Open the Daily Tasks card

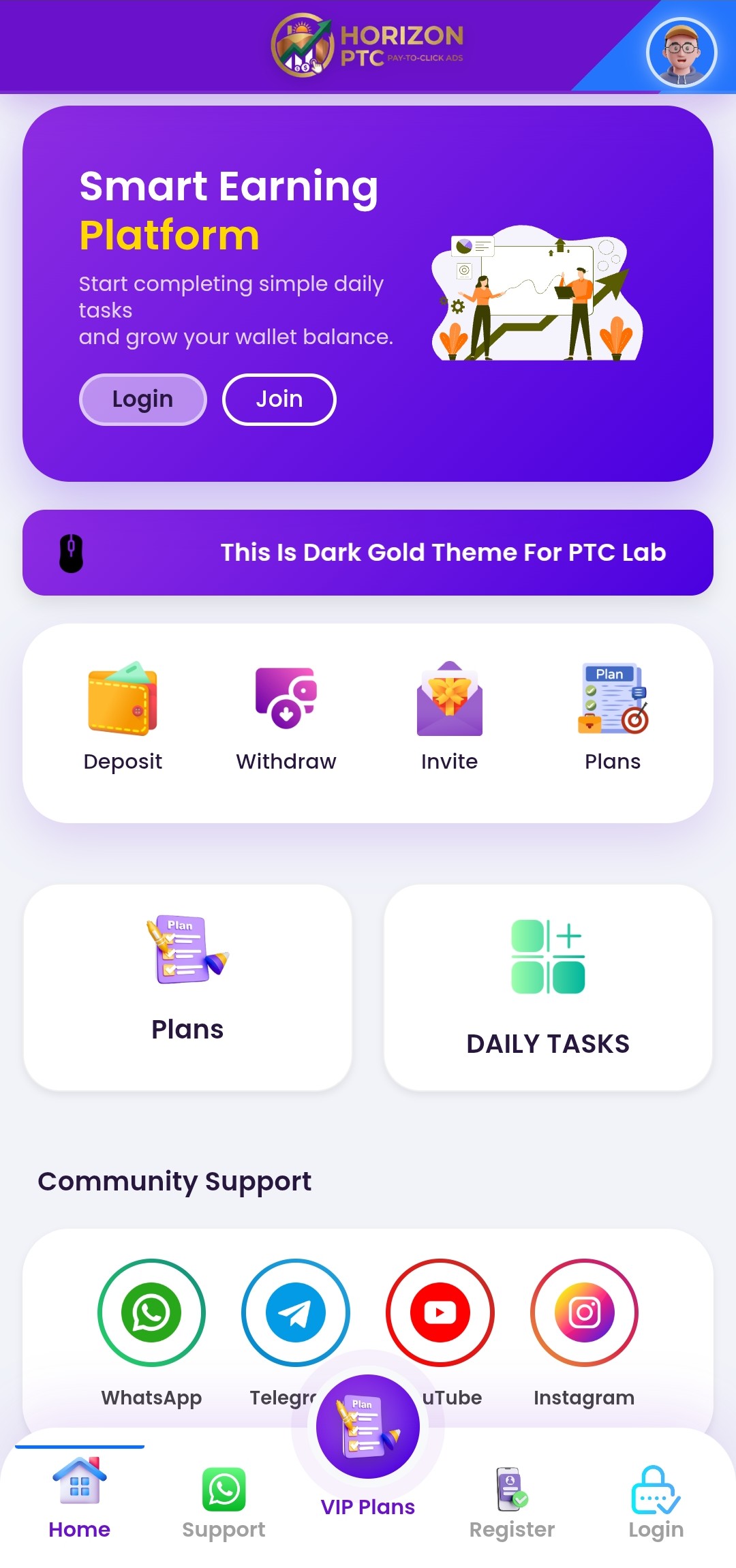coord(548,987)
